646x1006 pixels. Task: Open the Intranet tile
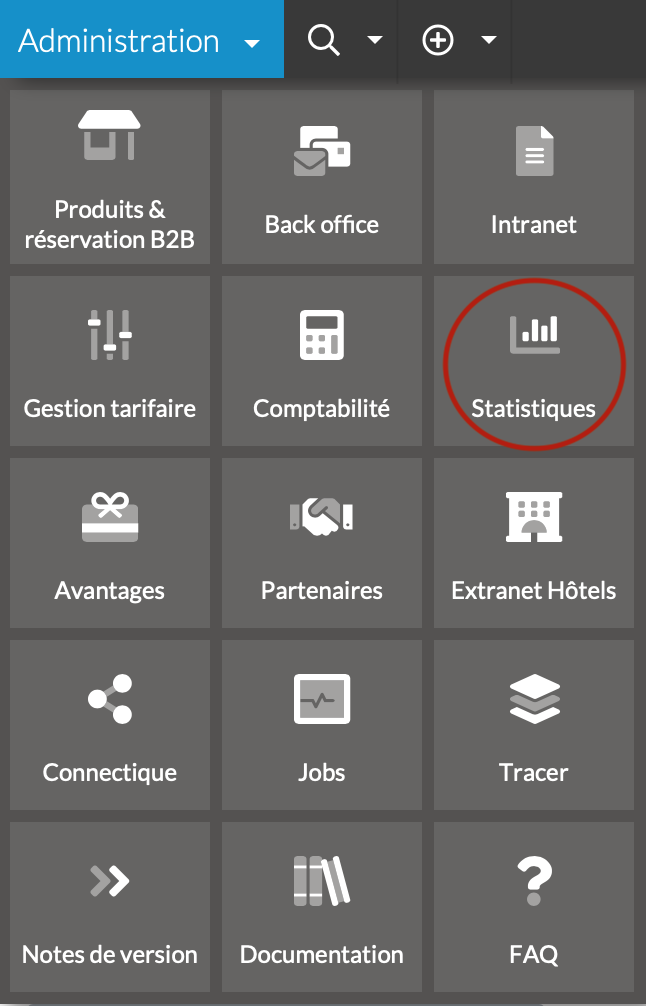(534, 178)
